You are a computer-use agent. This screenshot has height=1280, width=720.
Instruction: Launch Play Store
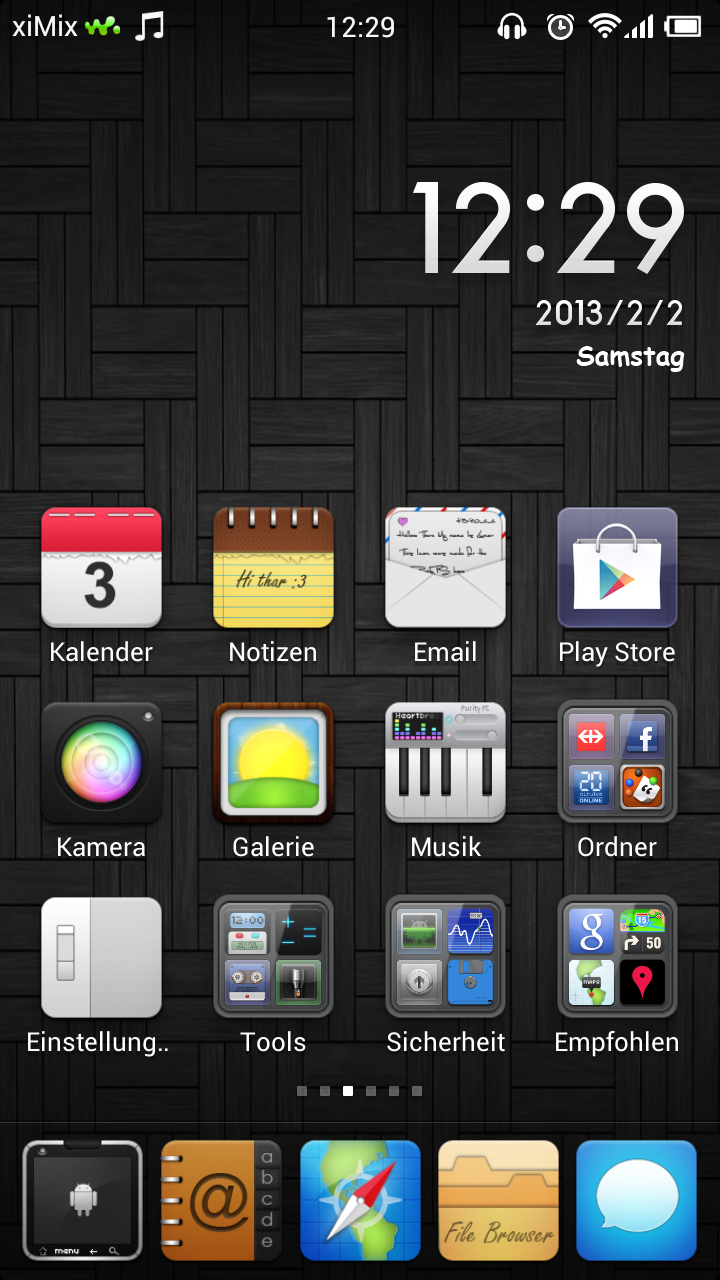(617, 568)
